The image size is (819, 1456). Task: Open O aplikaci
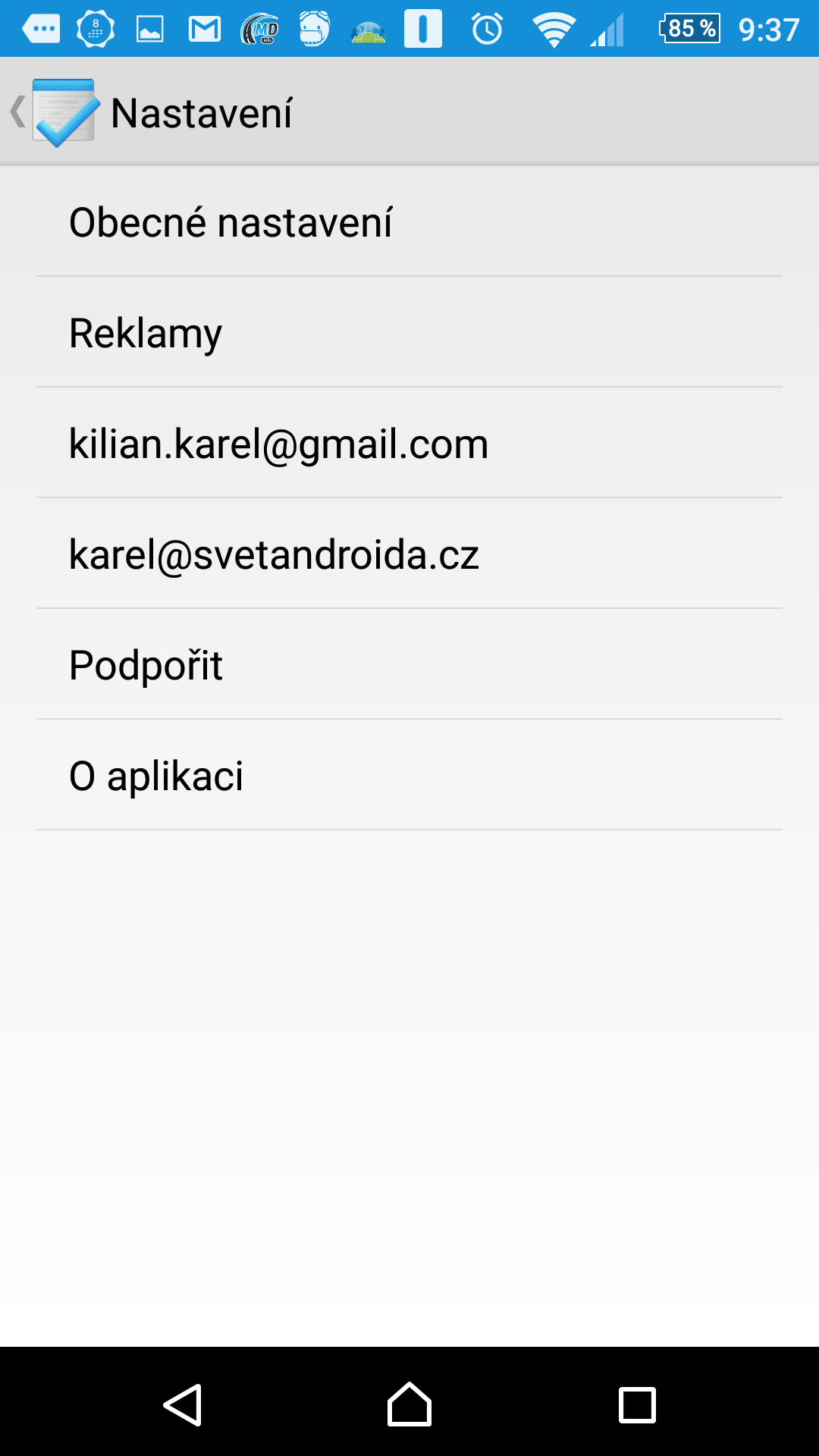(x=409, y=776)
